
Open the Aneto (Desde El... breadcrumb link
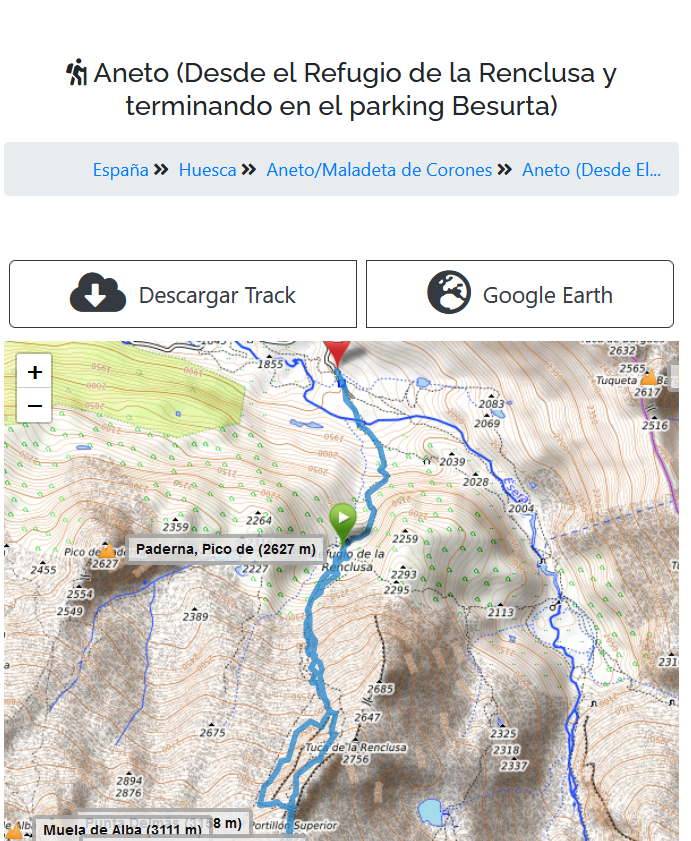tap(591, 170)
